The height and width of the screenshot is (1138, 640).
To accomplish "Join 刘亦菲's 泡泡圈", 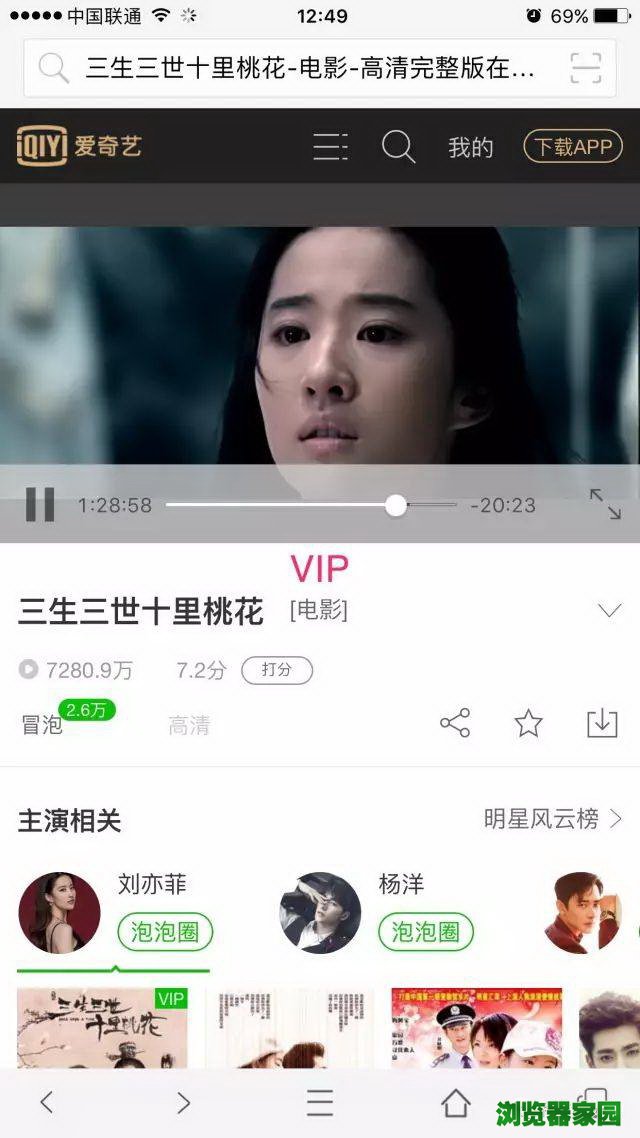I will [x=165, y=932].
